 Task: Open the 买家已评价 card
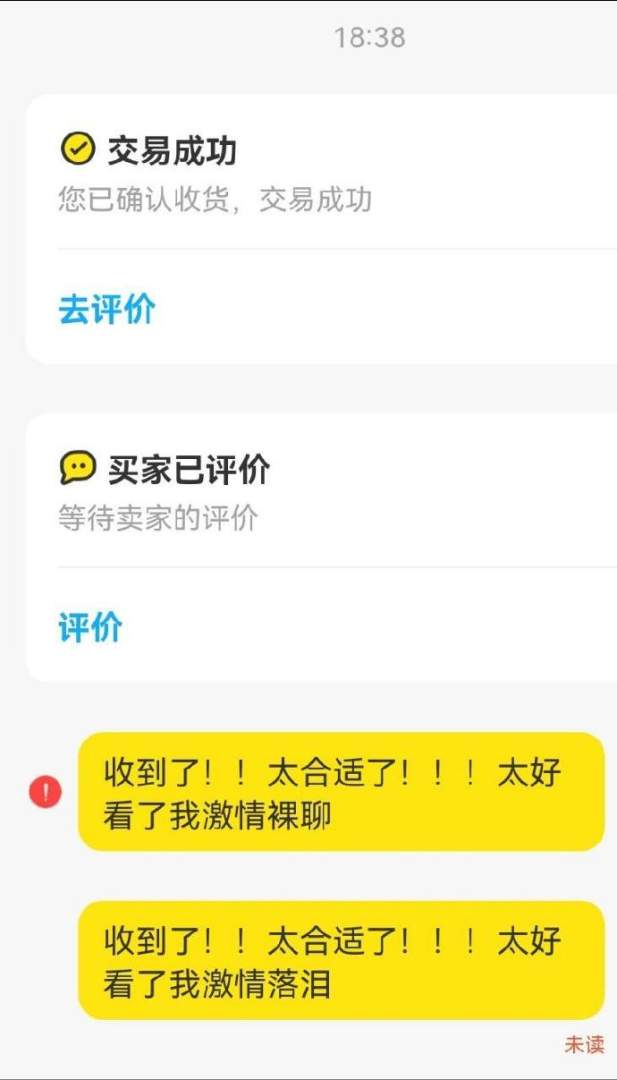[300, 492]
